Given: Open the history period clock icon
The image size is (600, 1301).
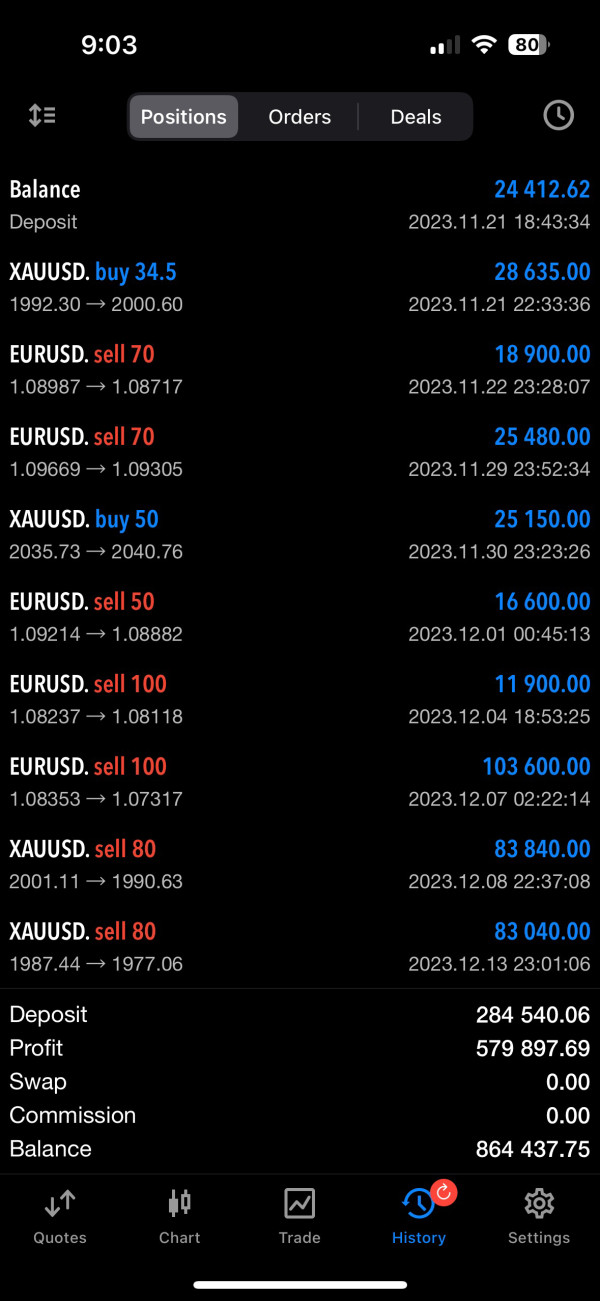Looking at the screenshot, I should click(558, 116).
